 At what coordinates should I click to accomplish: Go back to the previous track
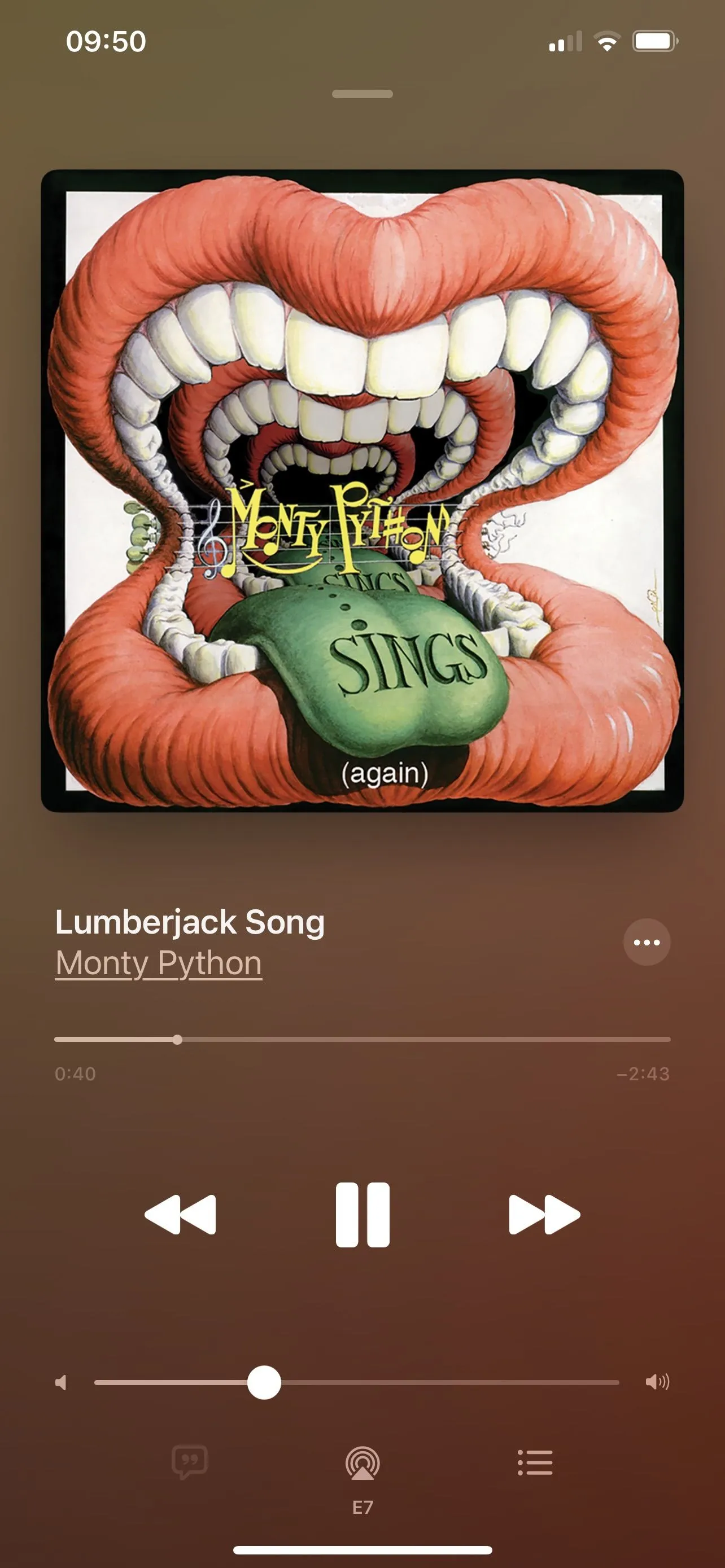click(180, 1214)
